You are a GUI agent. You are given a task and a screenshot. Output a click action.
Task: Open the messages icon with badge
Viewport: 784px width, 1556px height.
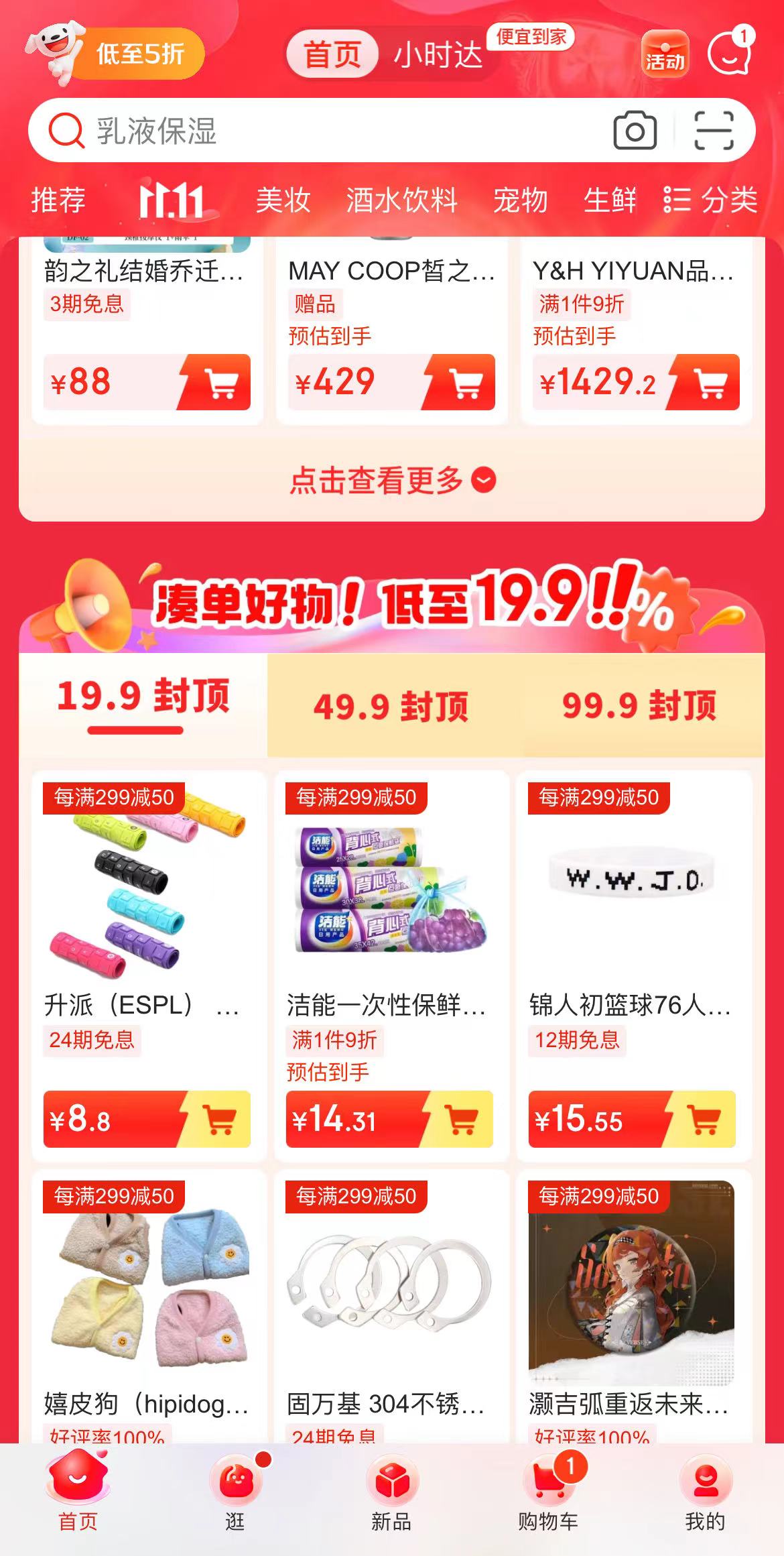click(x=730, y=54)
